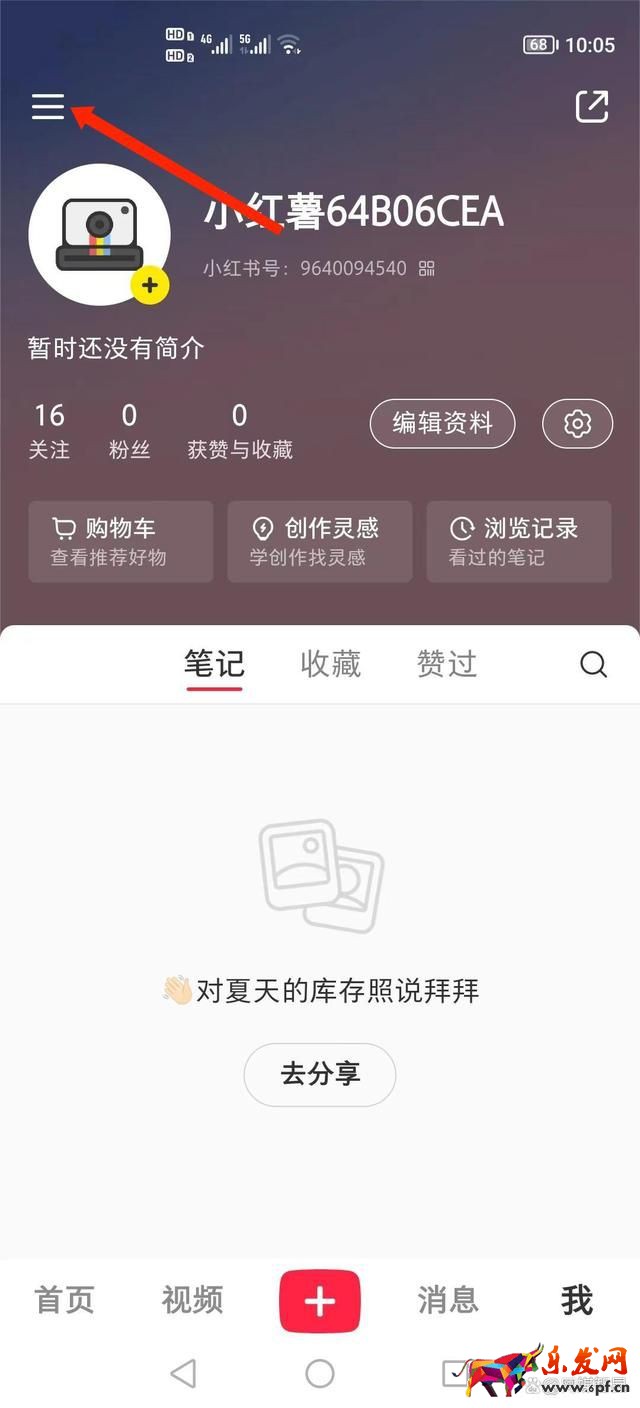Open the 购物车 shopping cart card
640x1408 pixels.
pyautogui.click(x=121, y=541)
